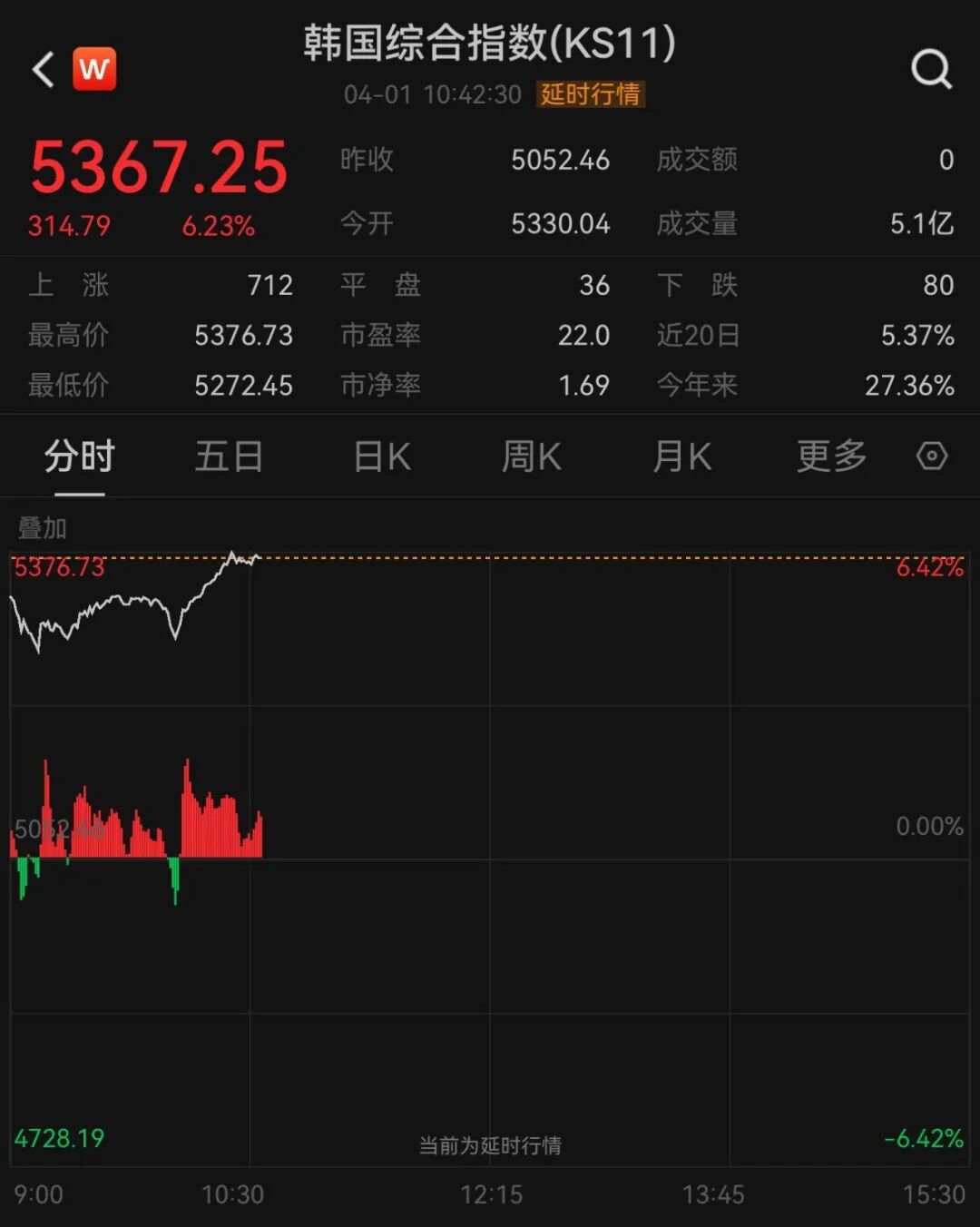Screen dimensions: 980x1227
Task: Expand the 更多 chart options
Action: click(831, 456)
